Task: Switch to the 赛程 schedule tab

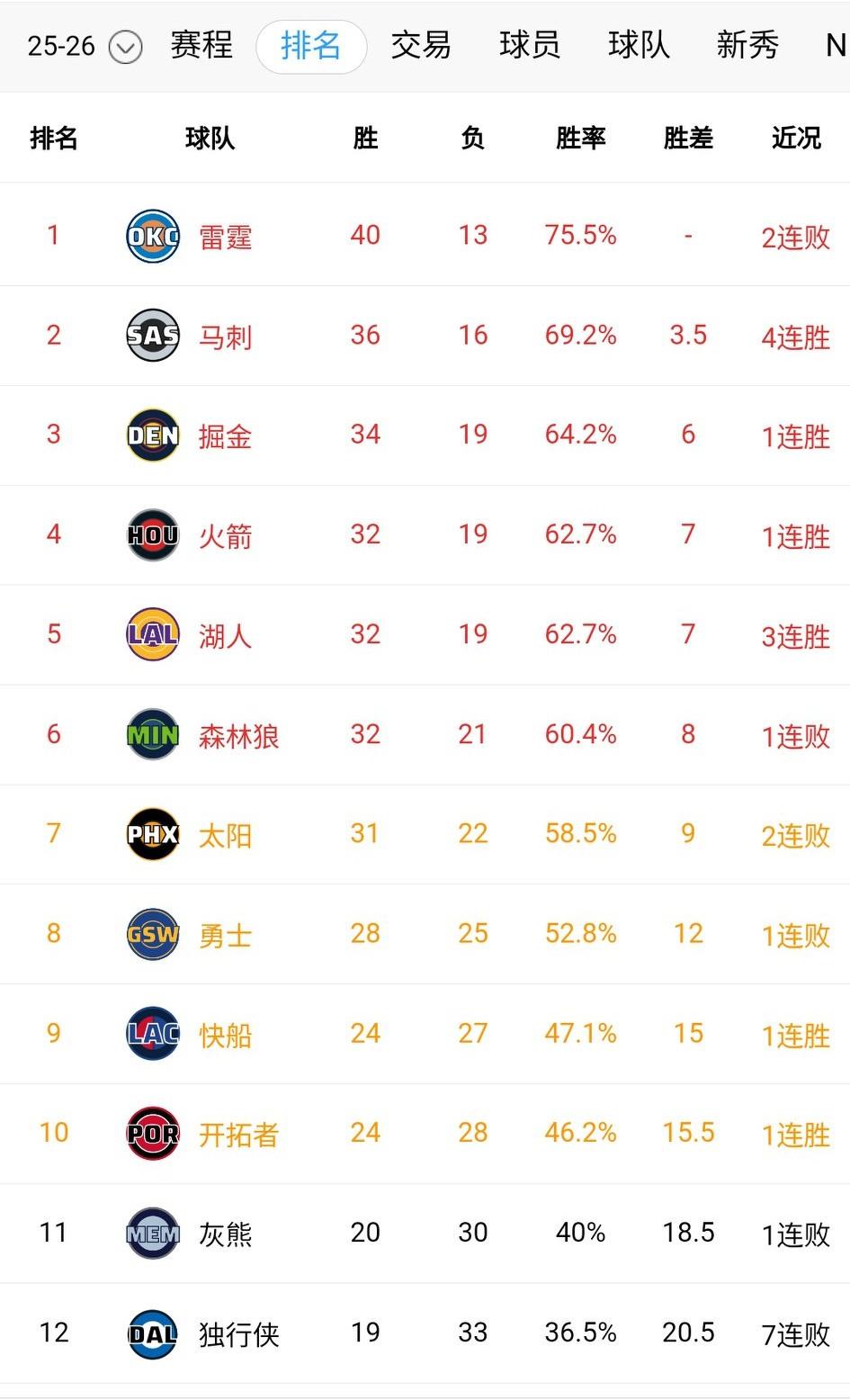Action: tap(200, 47)
